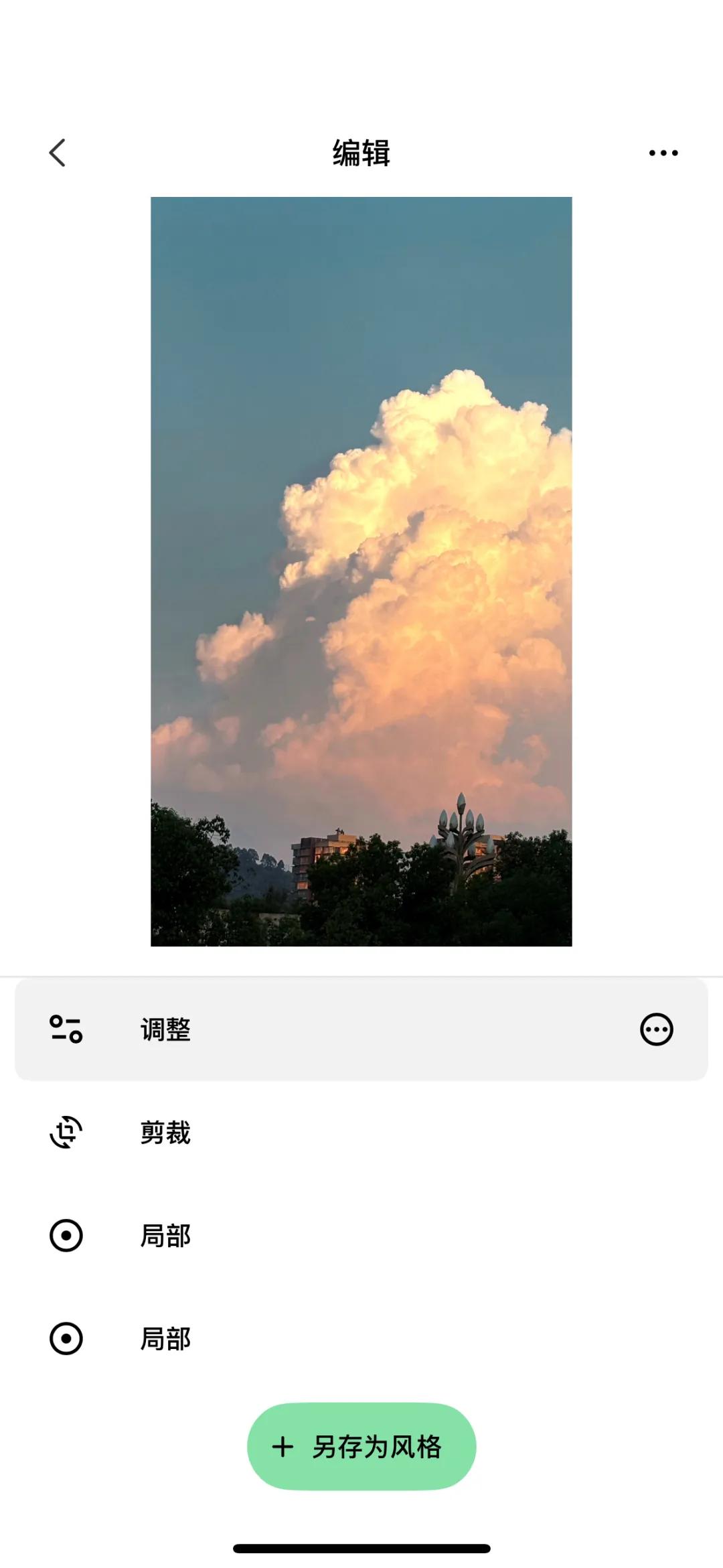This screenshot has height=1568, width=723.
Task: Show more options for the 调整 row
Action: click(656, 1029)
